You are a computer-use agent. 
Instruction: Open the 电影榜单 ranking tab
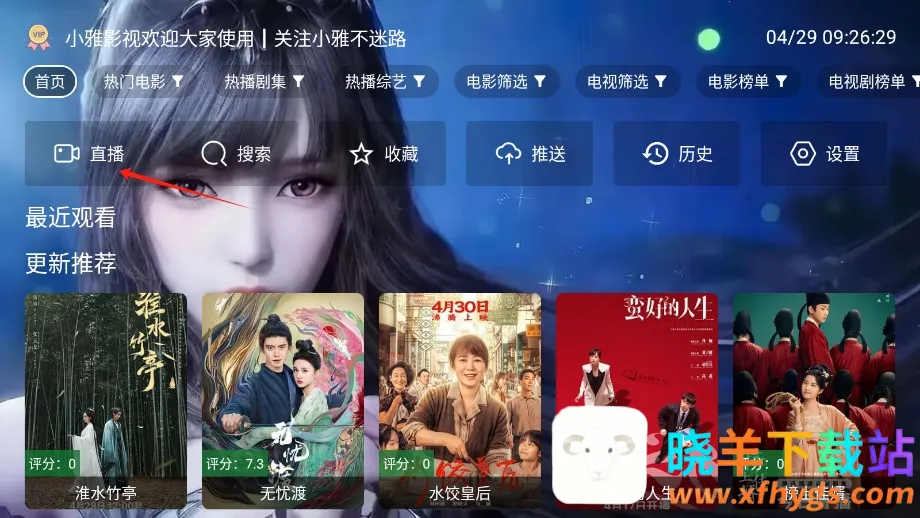[x=748, y=82]
